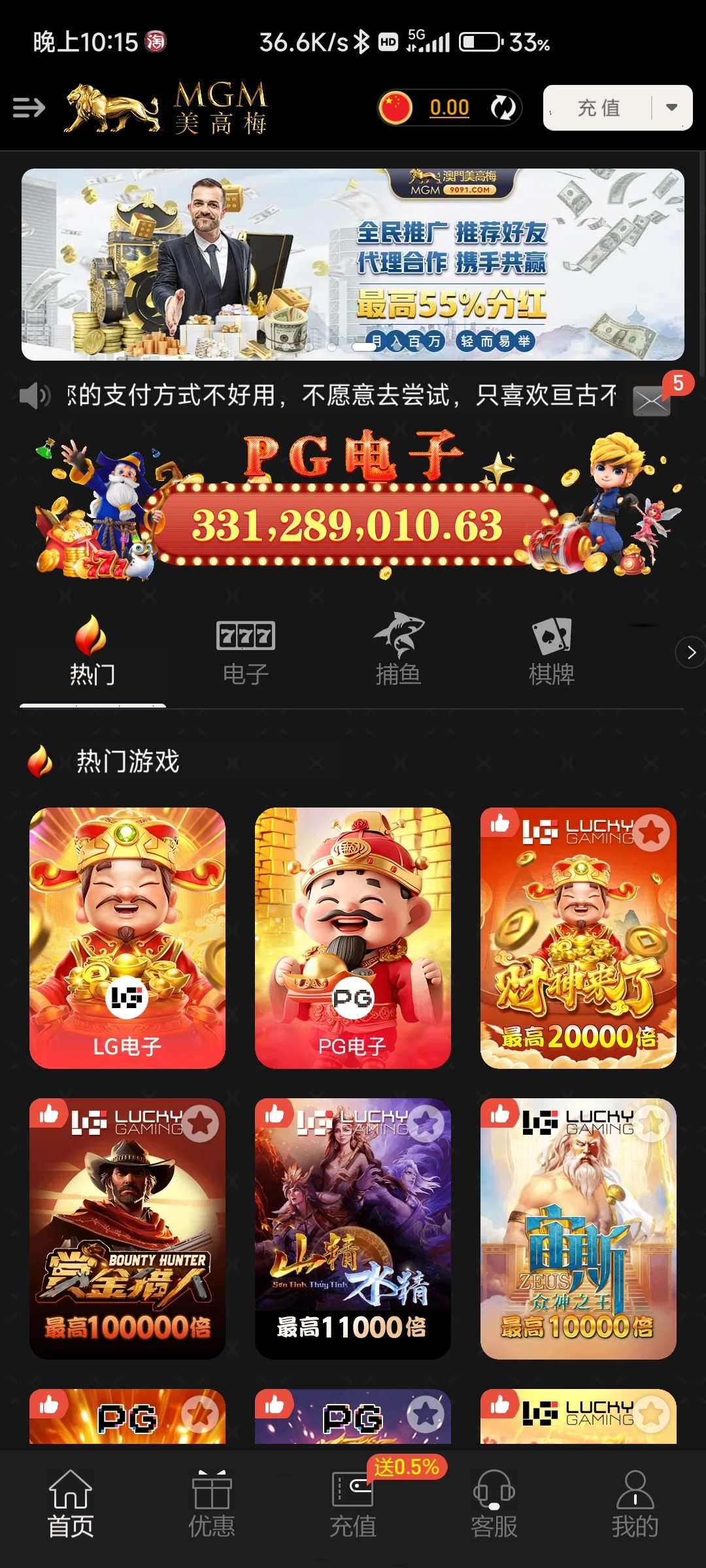The height and width of the screenshot is (1568, 706).
Task: Switch to the 电子 category tab
Action: pos(246,650)
